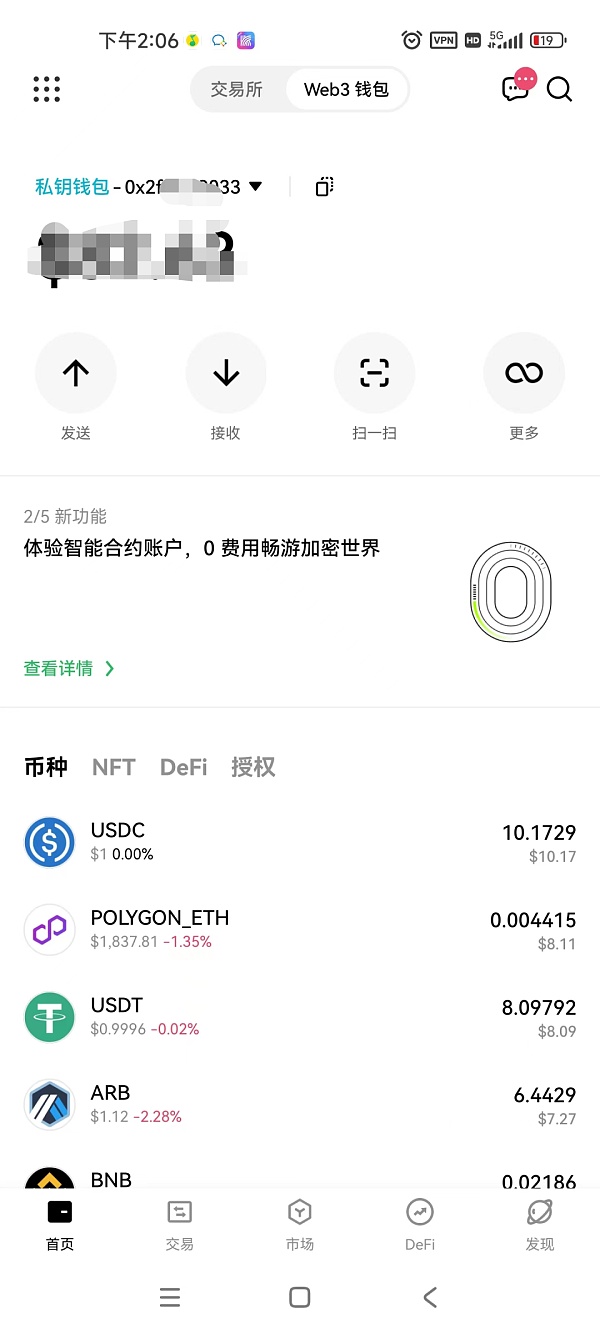Open the USDC asset row

[300, 842]
